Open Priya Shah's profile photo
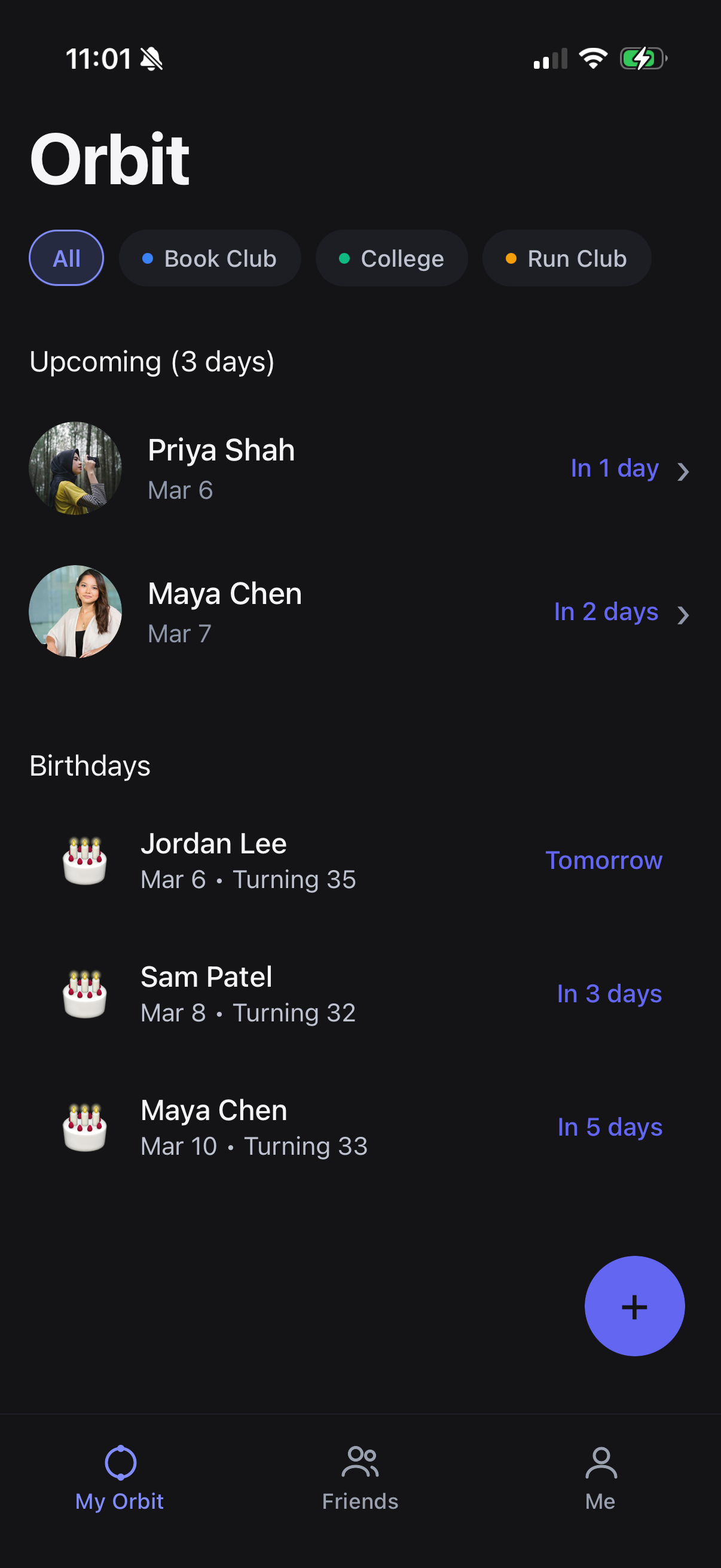 75,469
